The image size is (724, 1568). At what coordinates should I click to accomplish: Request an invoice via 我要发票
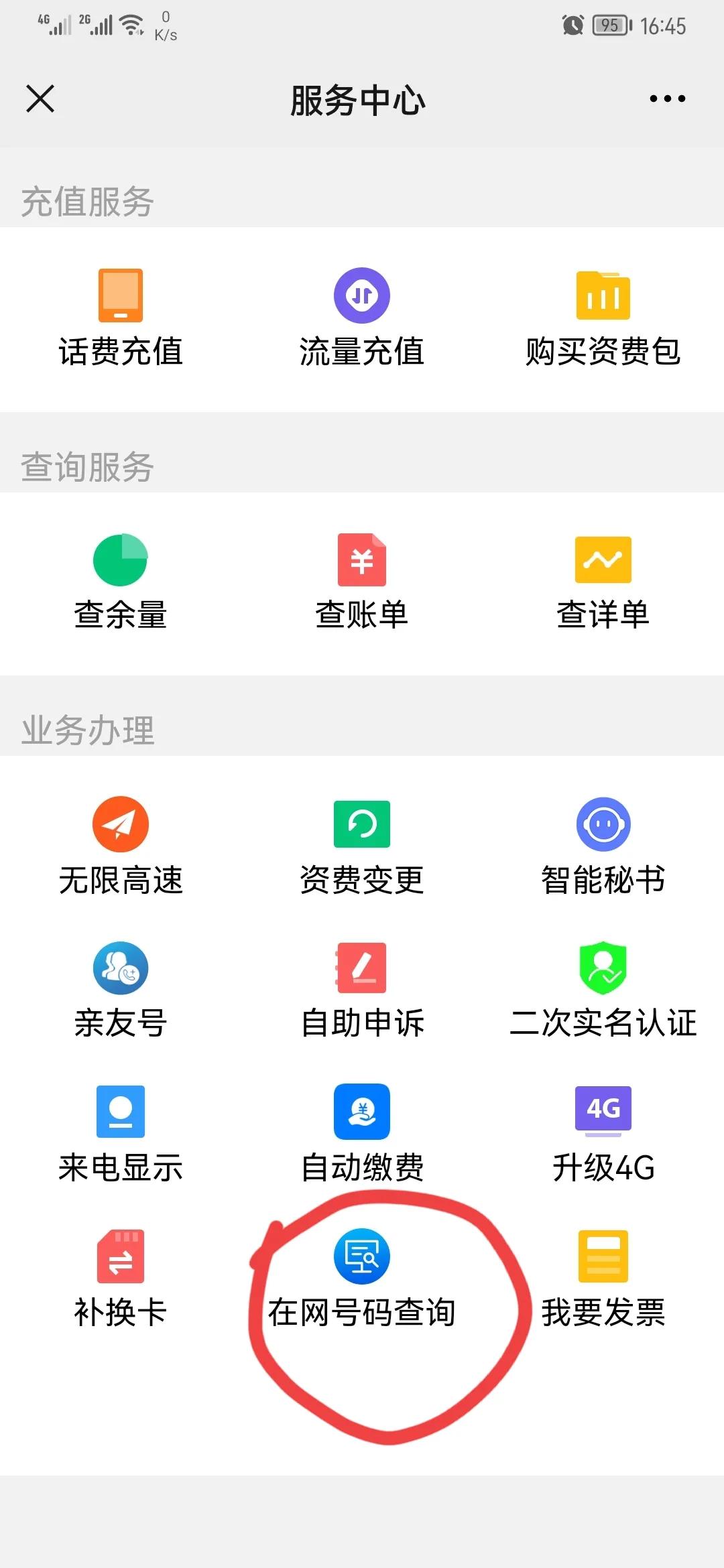pyautogui.click(x=603, y=1279)
